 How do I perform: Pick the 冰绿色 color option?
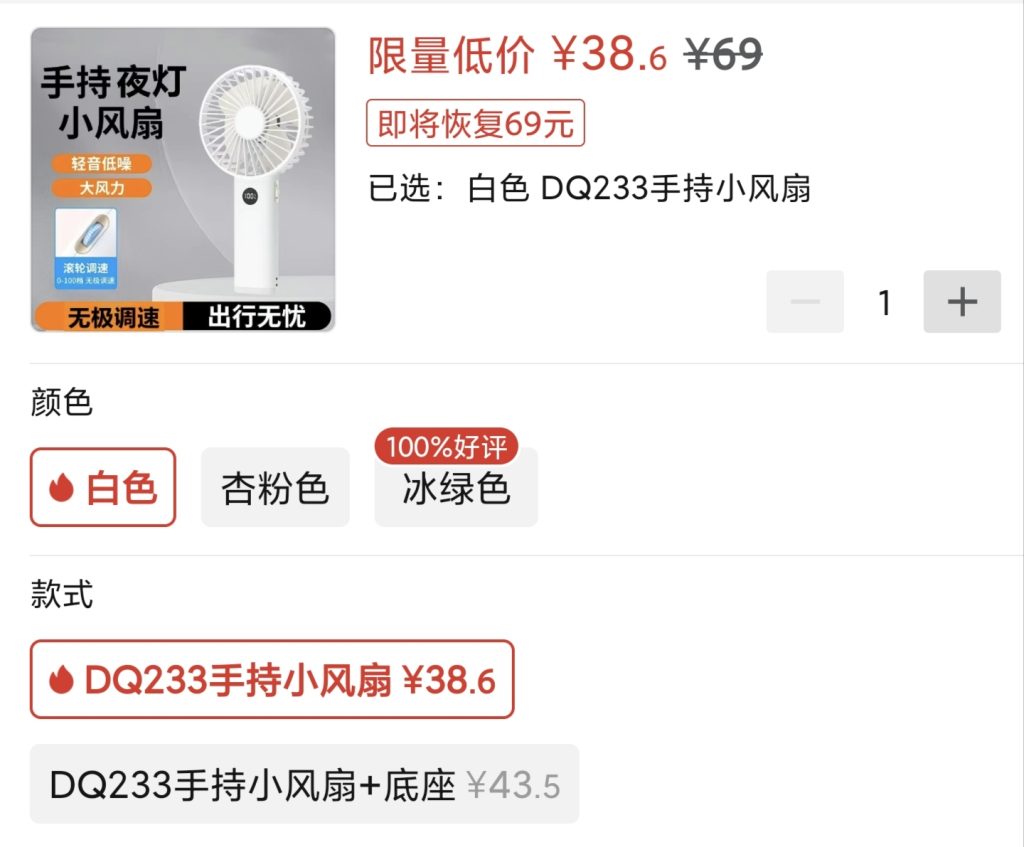click(456, 489)
